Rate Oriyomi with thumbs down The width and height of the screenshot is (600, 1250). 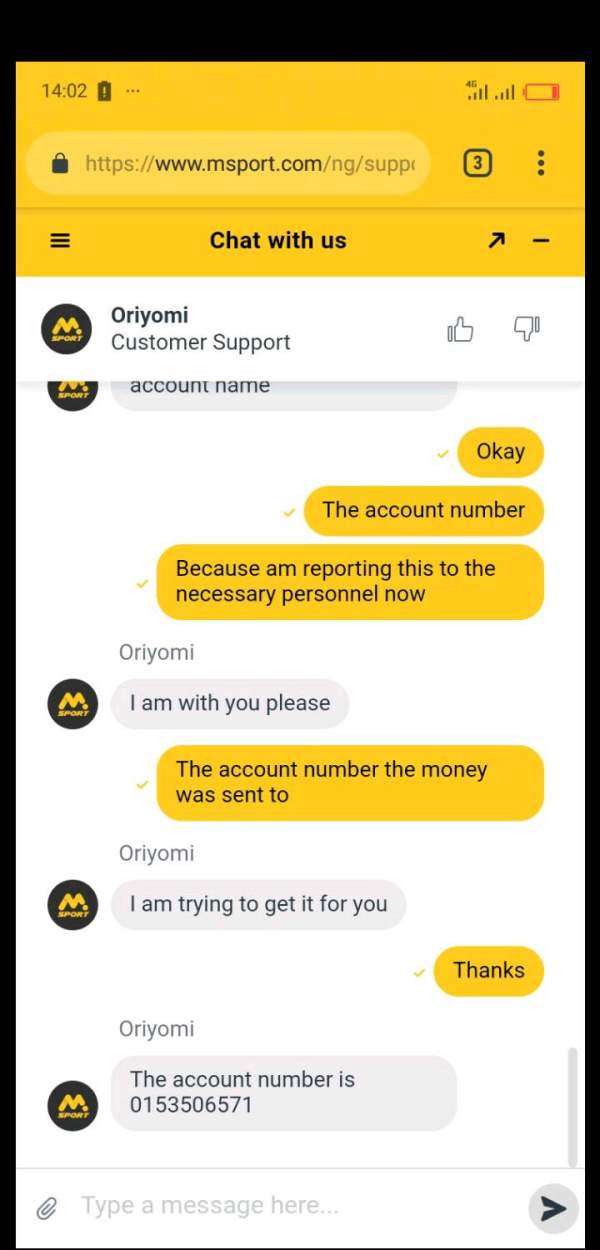(x=527, y=329)
